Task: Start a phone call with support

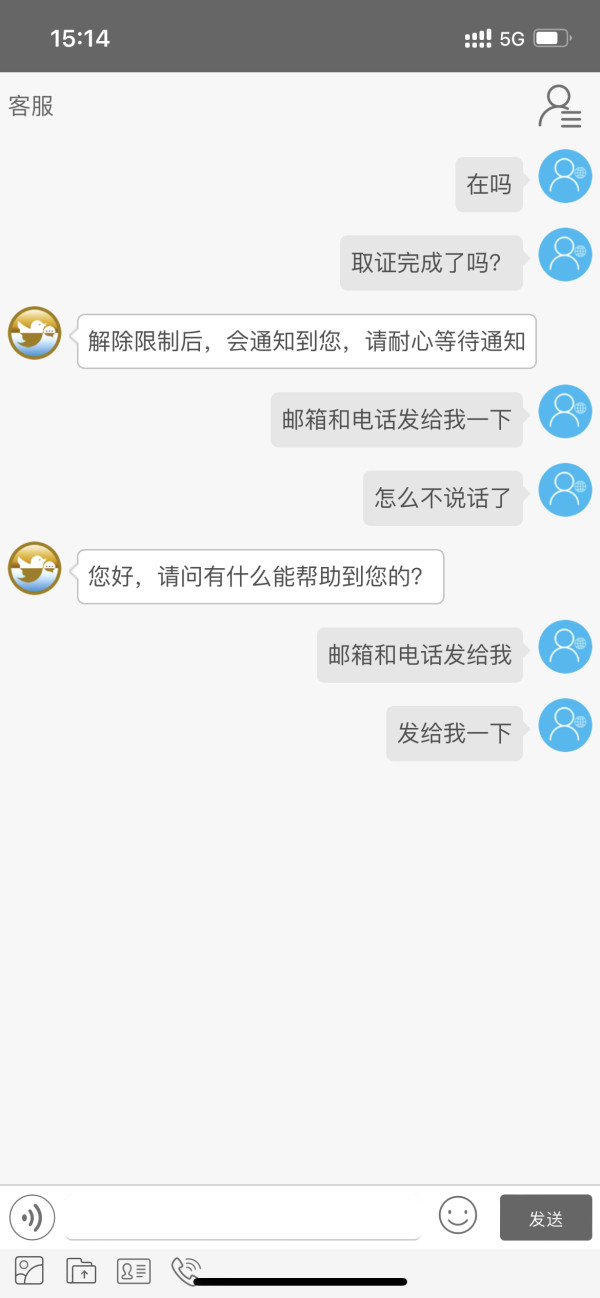Action: click(186, 1270)
